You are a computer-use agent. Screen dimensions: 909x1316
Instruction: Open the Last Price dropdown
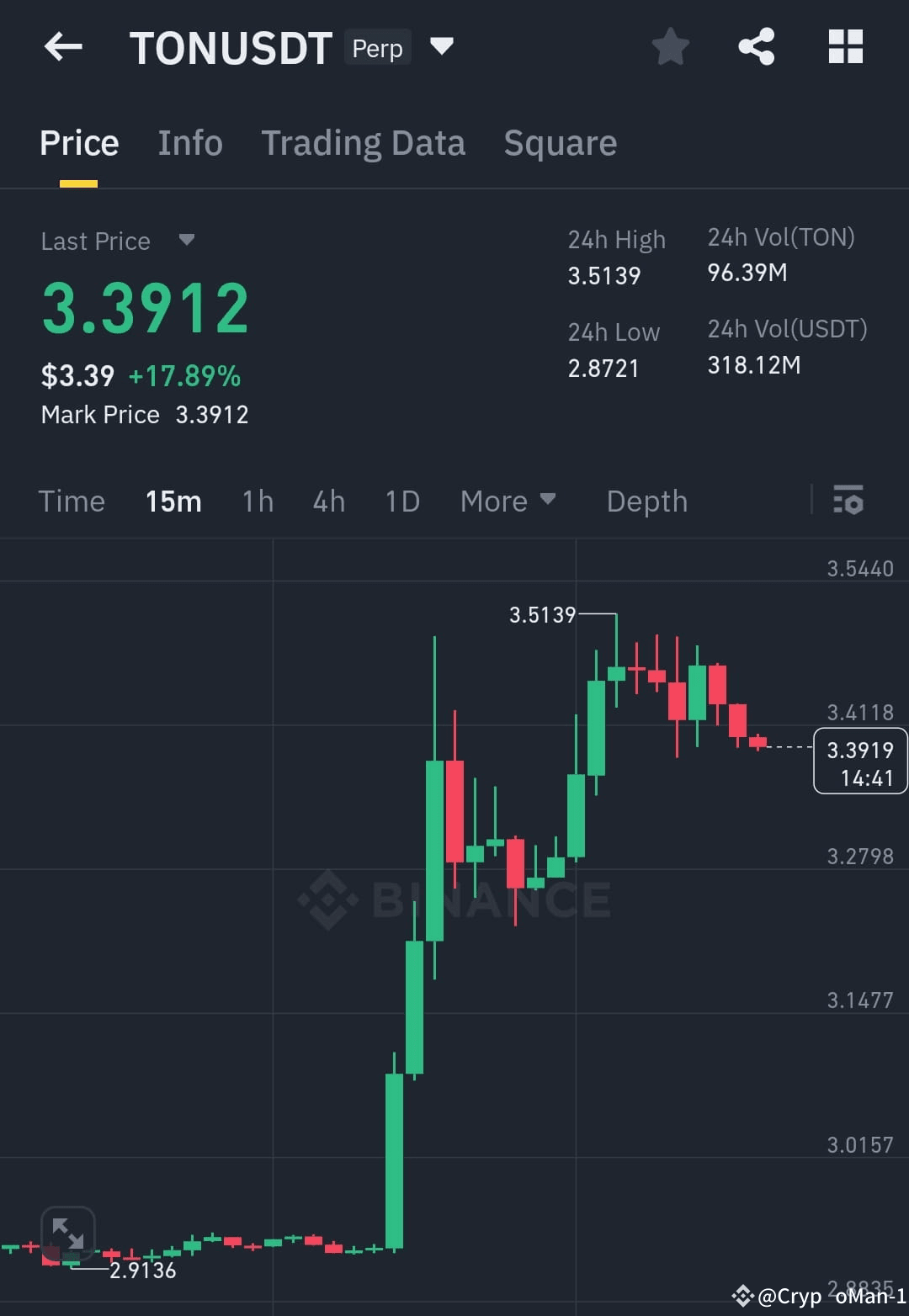pyautogui.click(x=186, y=241)
